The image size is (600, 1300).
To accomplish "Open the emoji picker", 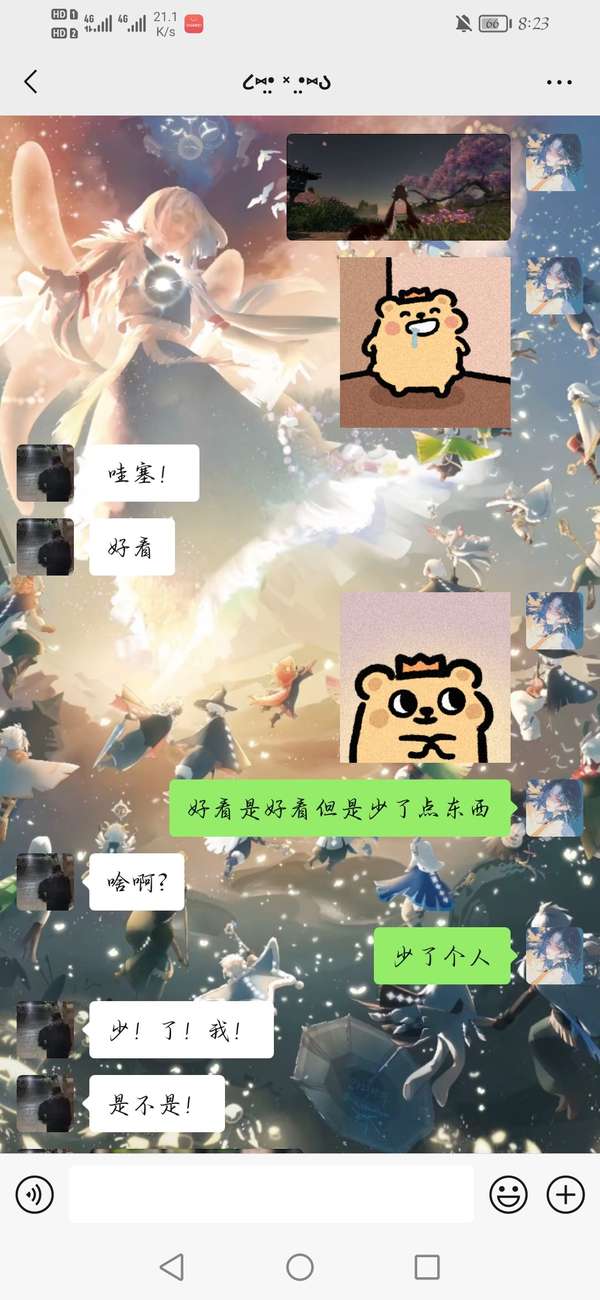I will coord(508,1194).
